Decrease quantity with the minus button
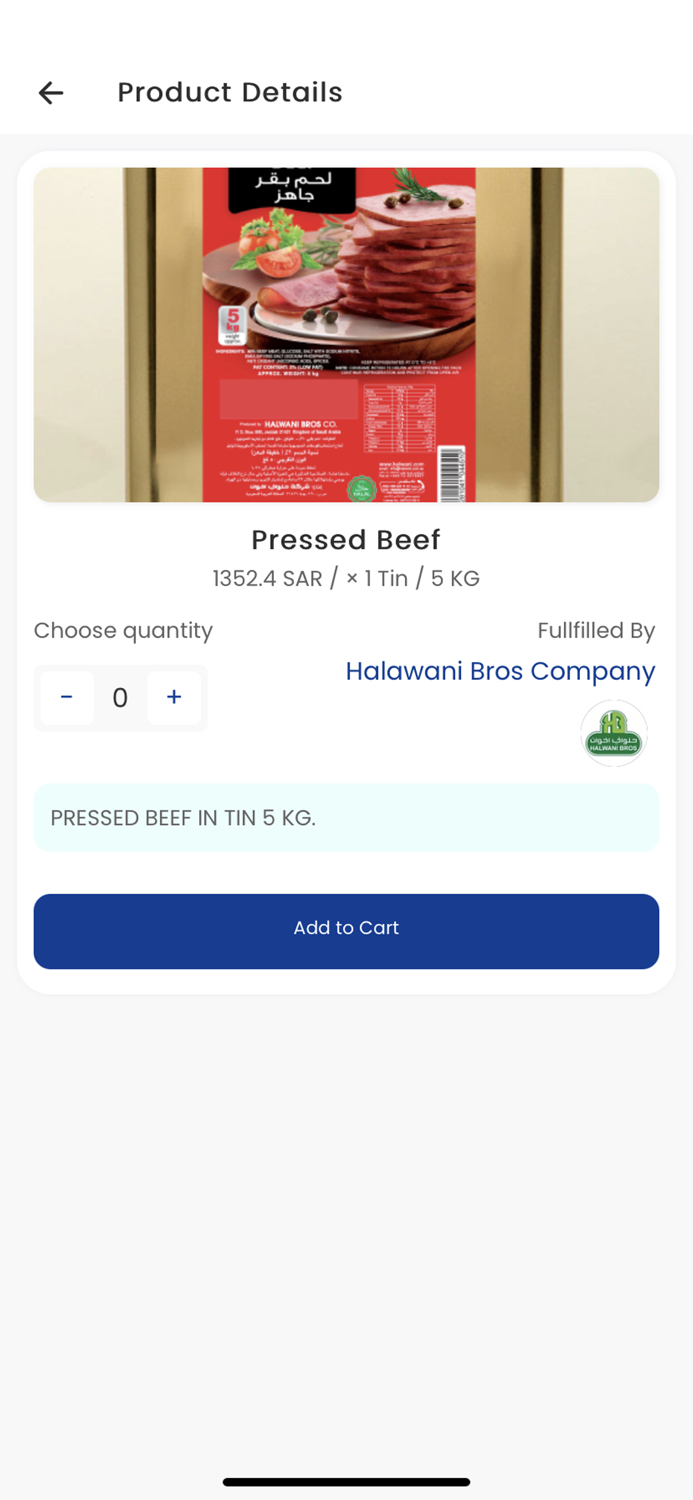This screenshot has width=693, height=1500. coord(67,697)
